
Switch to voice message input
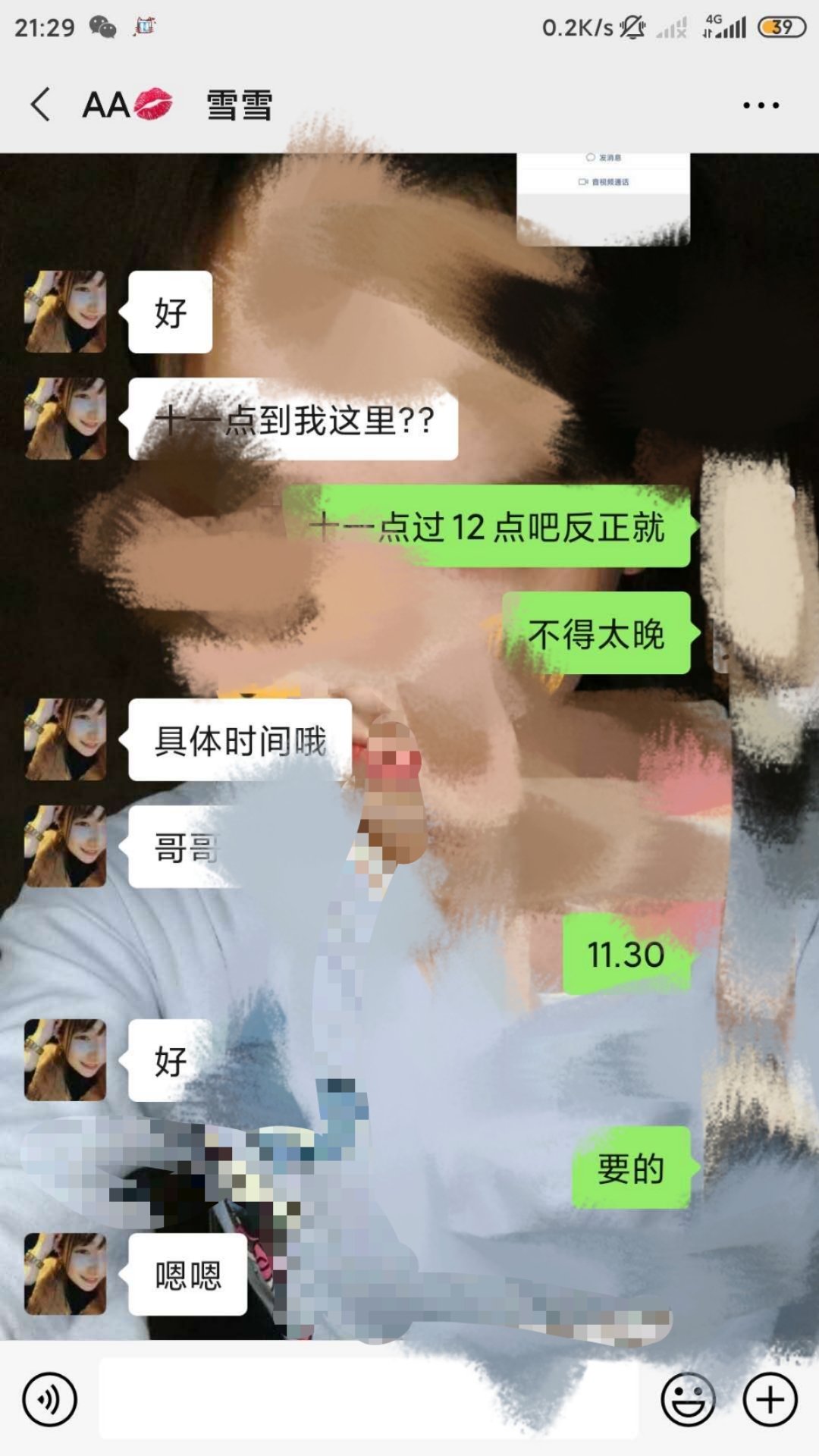[x=50, y=1399]
